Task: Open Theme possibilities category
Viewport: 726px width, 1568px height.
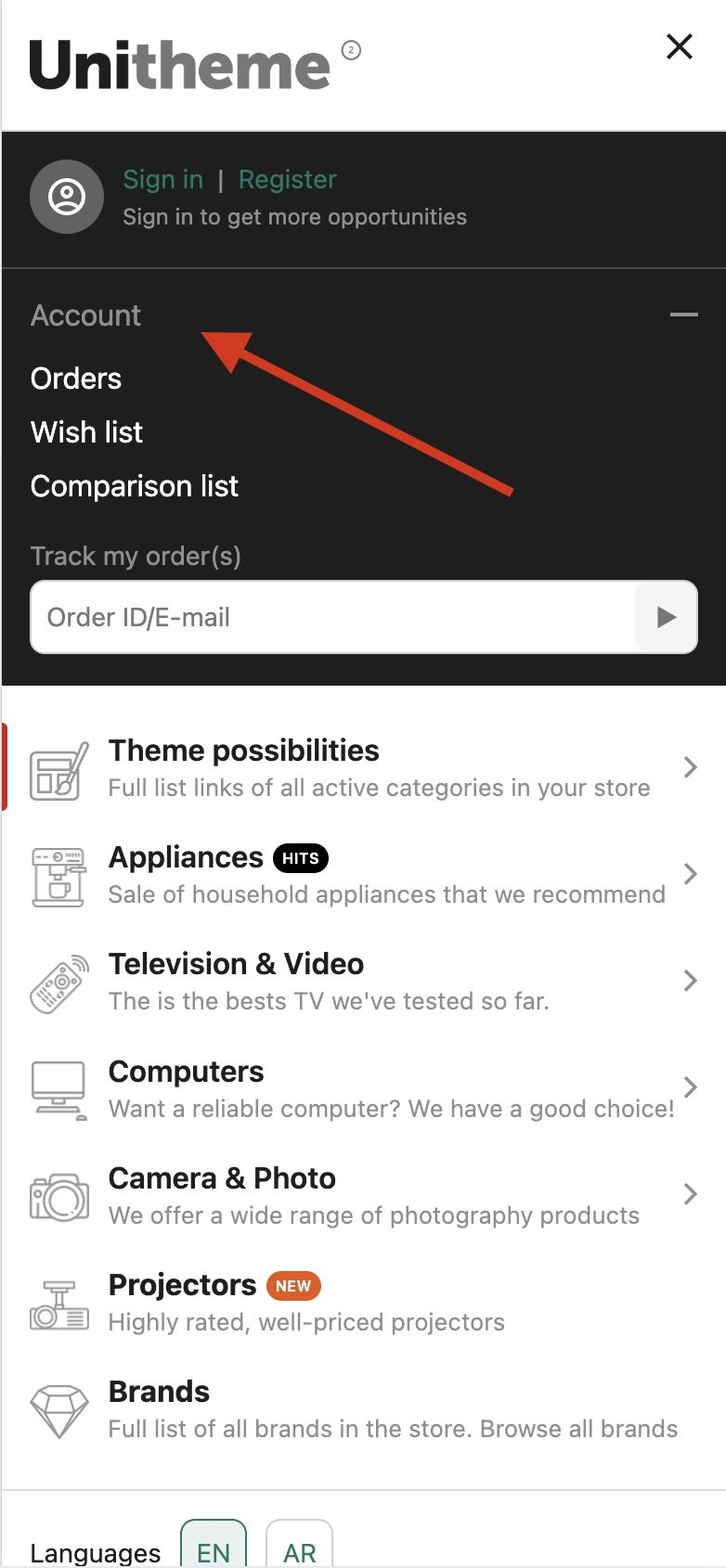Action: click(244, 751)
